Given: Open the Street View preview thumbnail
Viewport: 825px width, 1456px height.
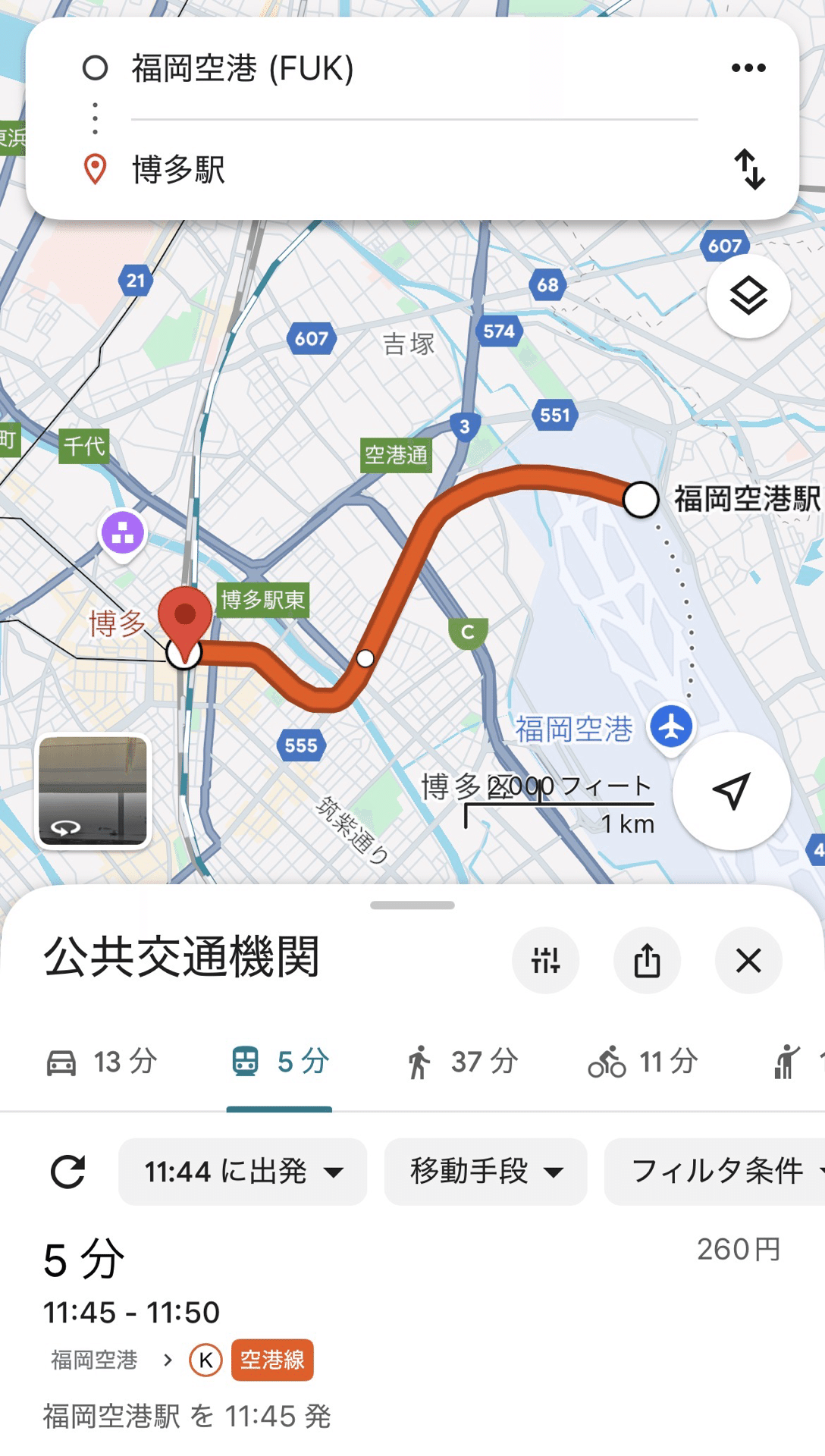Looking at the screenshot, I should click(94, 791).
